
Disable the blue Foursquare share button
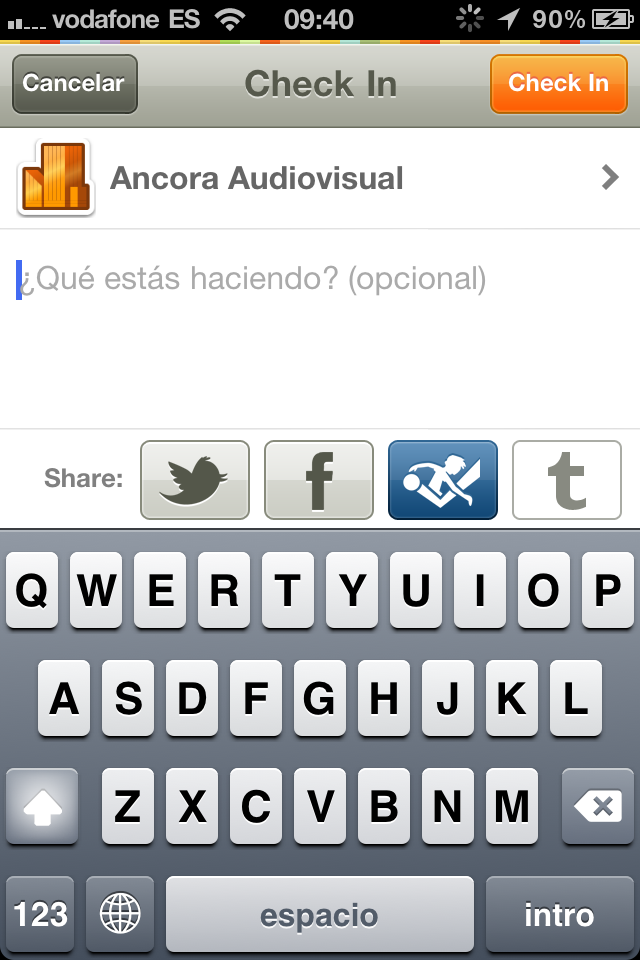(442, 480)
